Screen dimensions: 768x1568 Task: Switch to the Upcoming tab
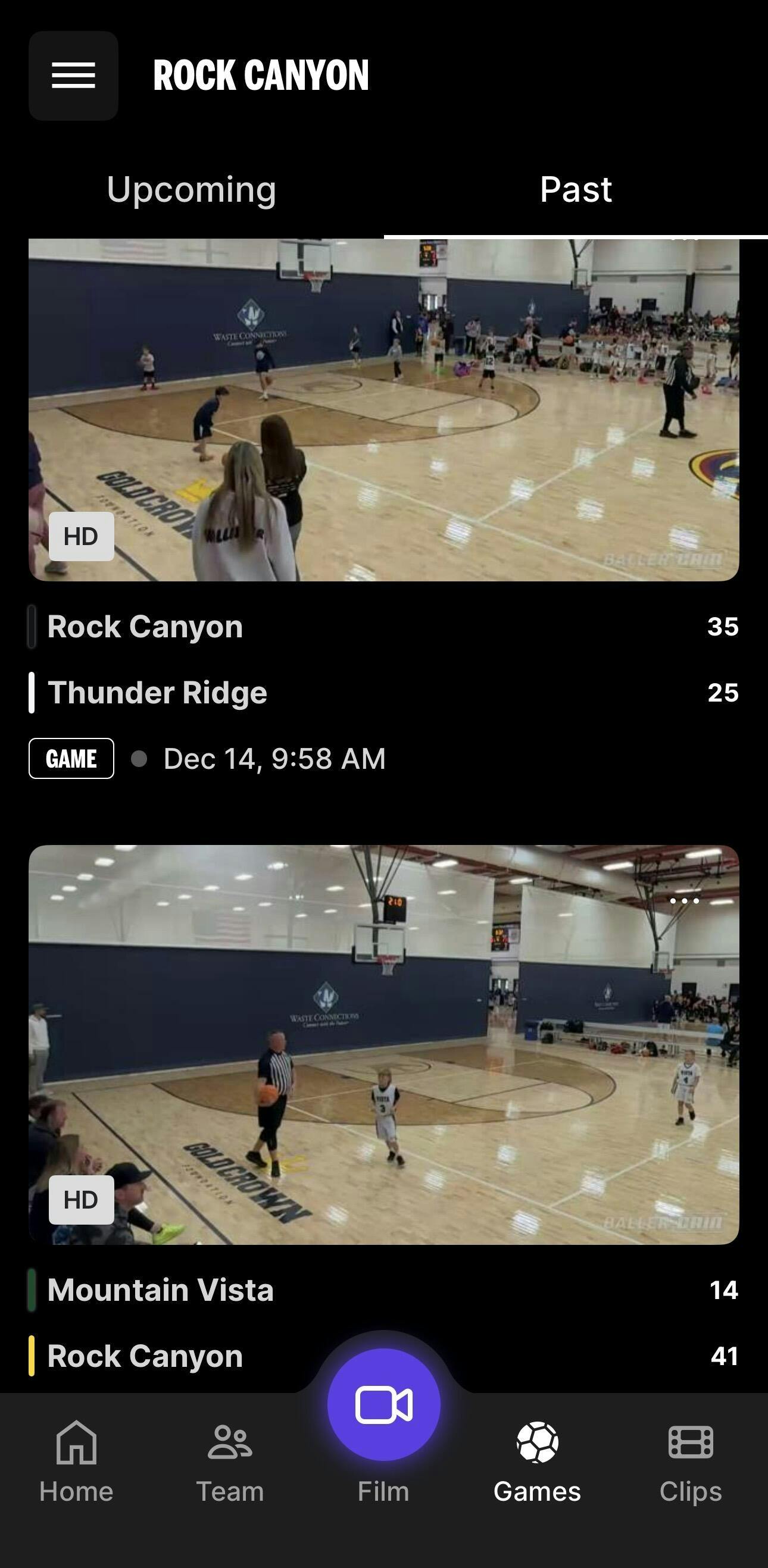191,189
